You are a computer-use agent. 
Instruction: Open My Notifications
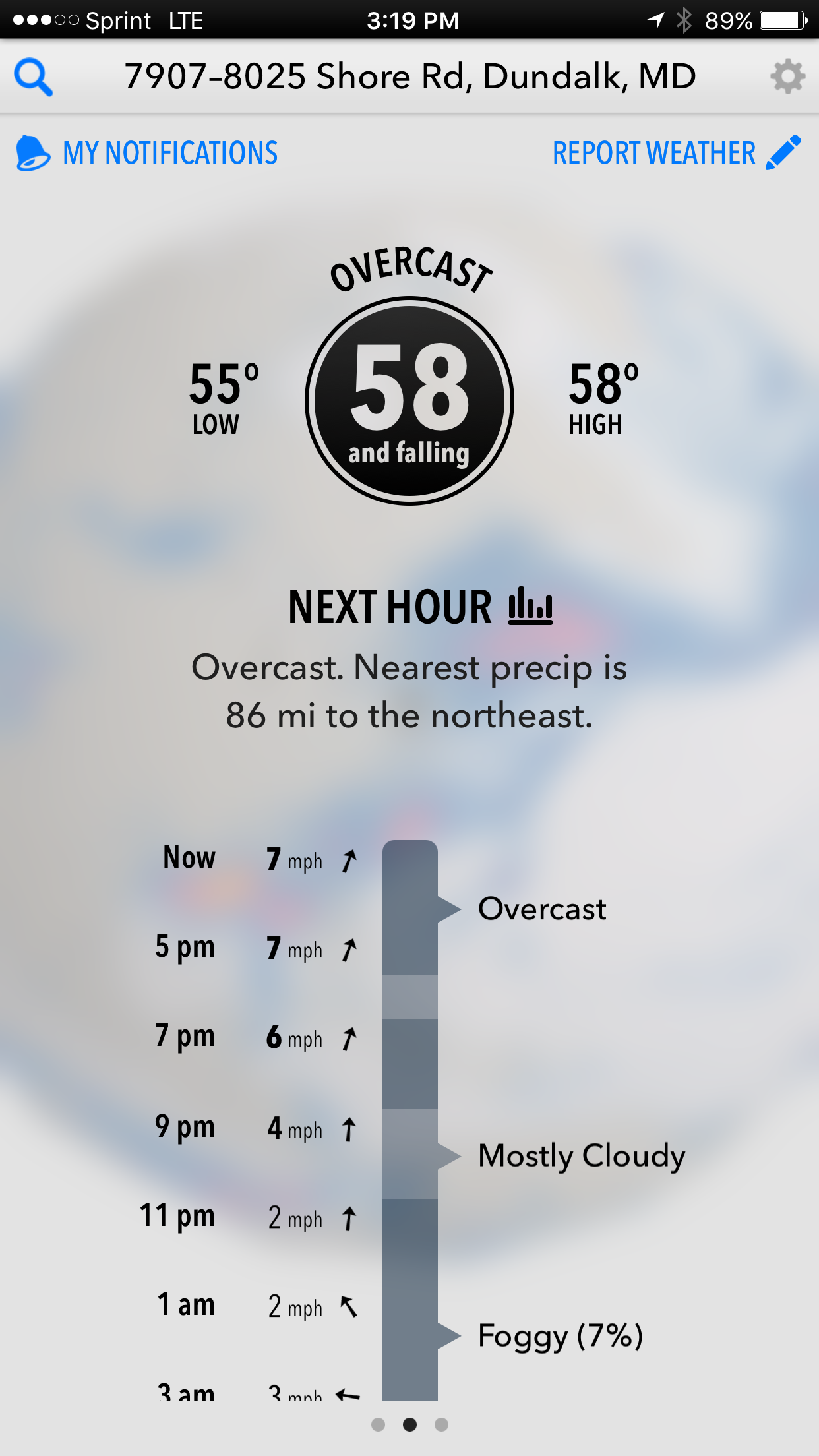(147, 153)
